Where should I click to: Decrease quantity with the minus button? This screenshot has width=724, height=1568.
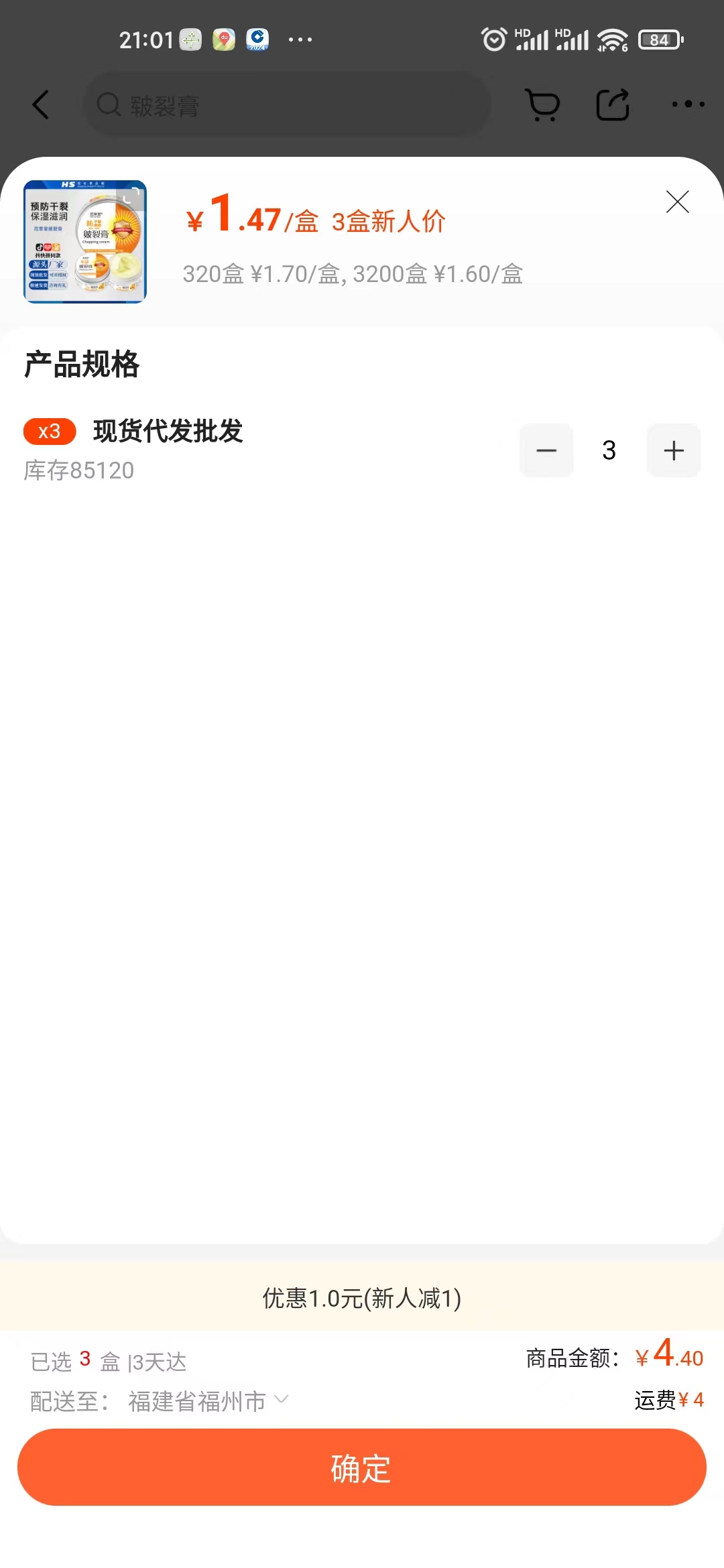[546, 450]
